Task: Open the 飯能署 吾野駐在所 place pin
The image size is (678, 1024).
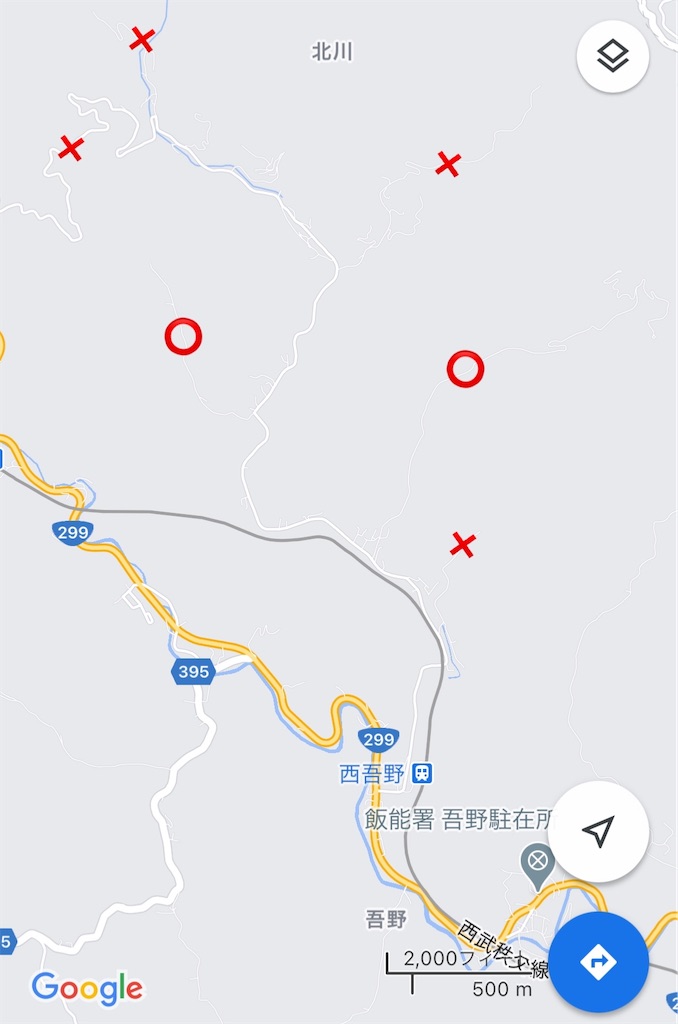Action: (539, 861)
